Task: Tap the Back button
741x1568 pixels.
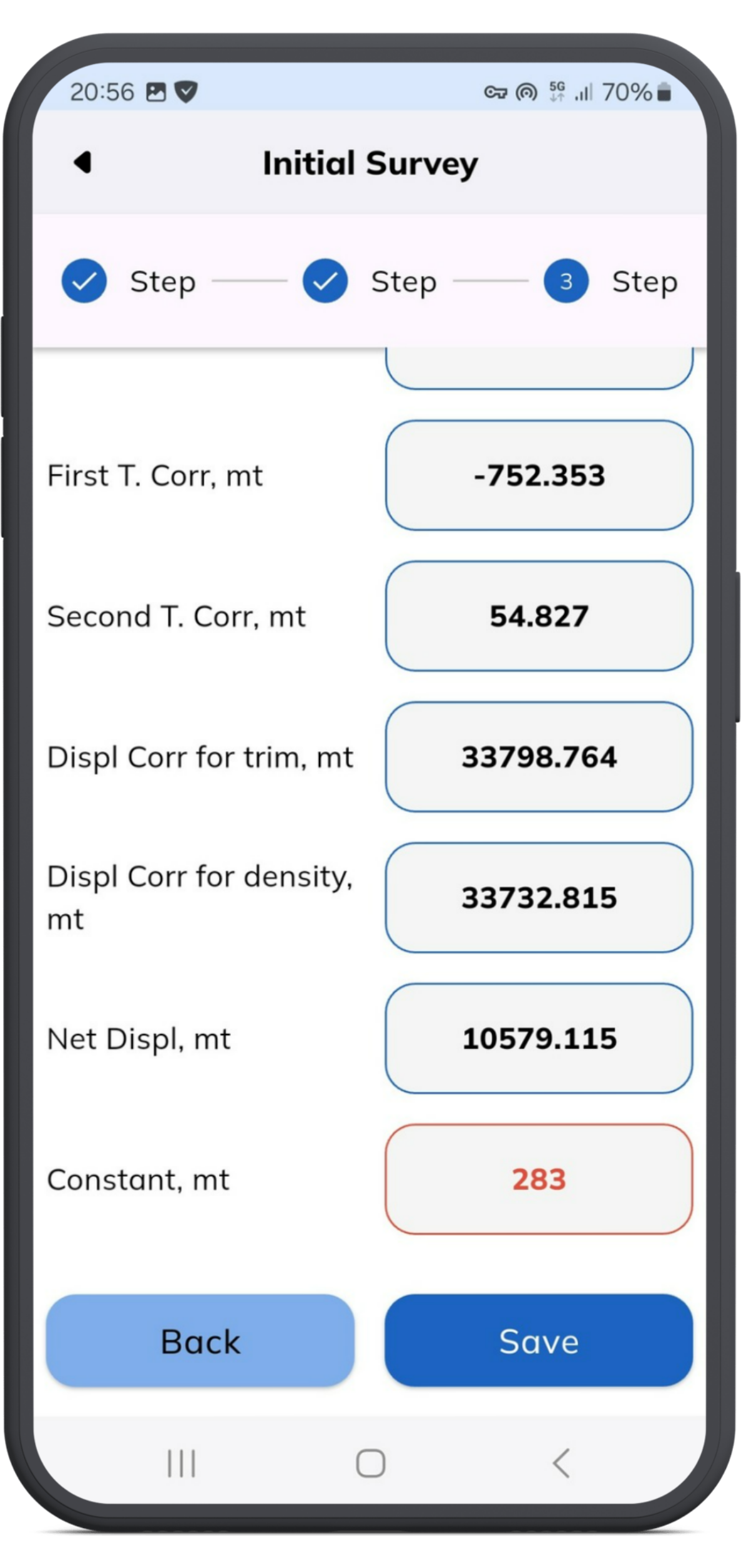Action: 200,1340
